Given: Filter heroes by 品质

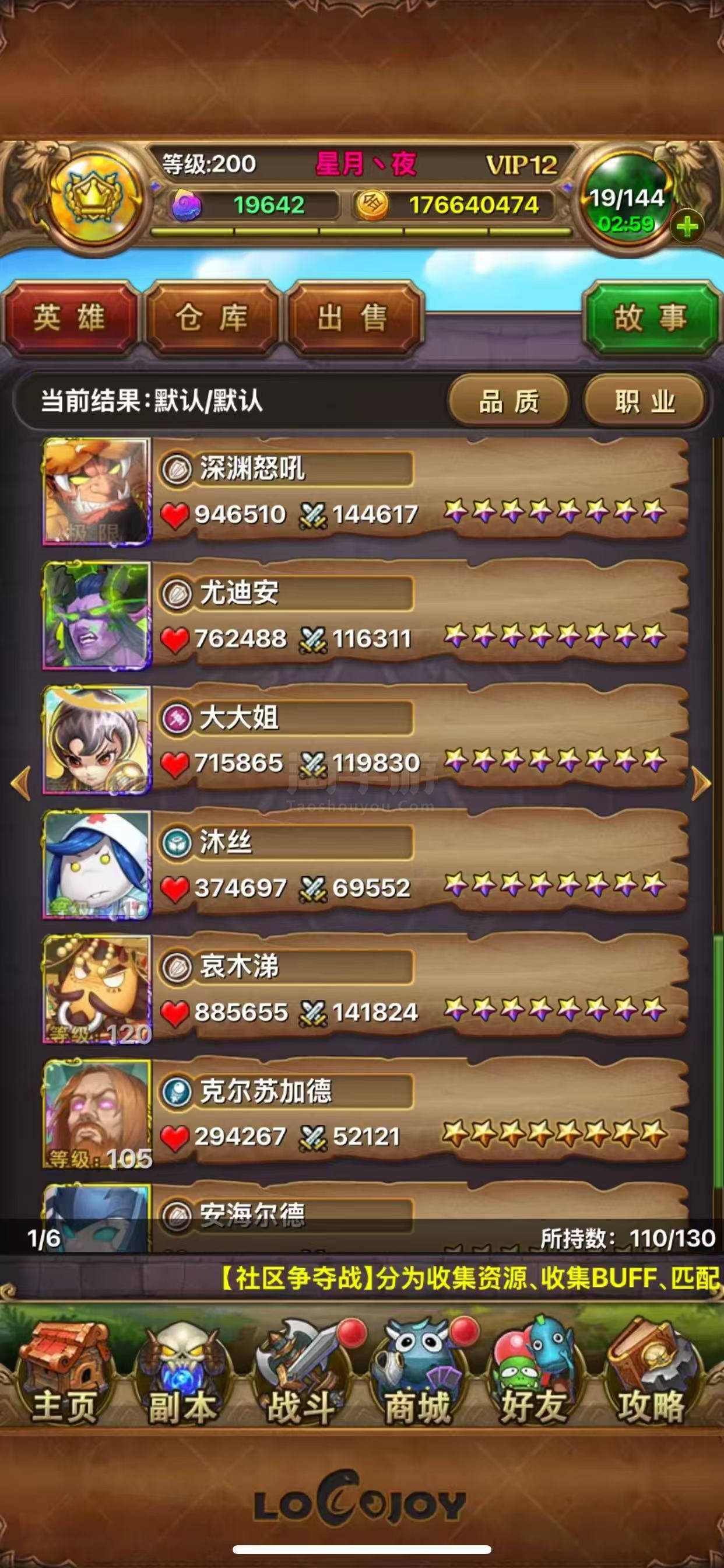Looking at the screenshot, I should [509, 402].
